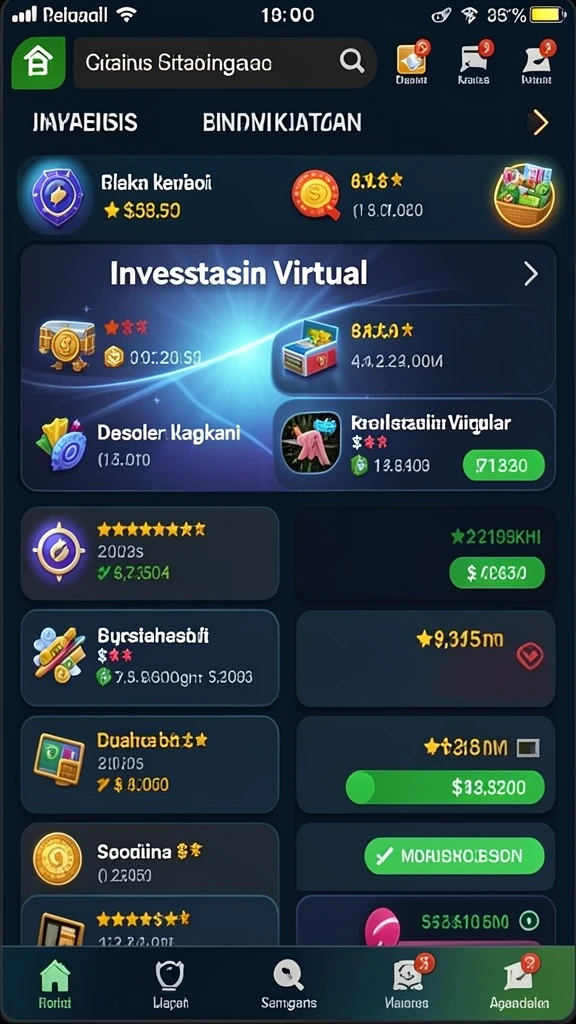Tap the red badge icon beside 9,315
This screenshot has height=1024, width=576.
tap(530, 657)
